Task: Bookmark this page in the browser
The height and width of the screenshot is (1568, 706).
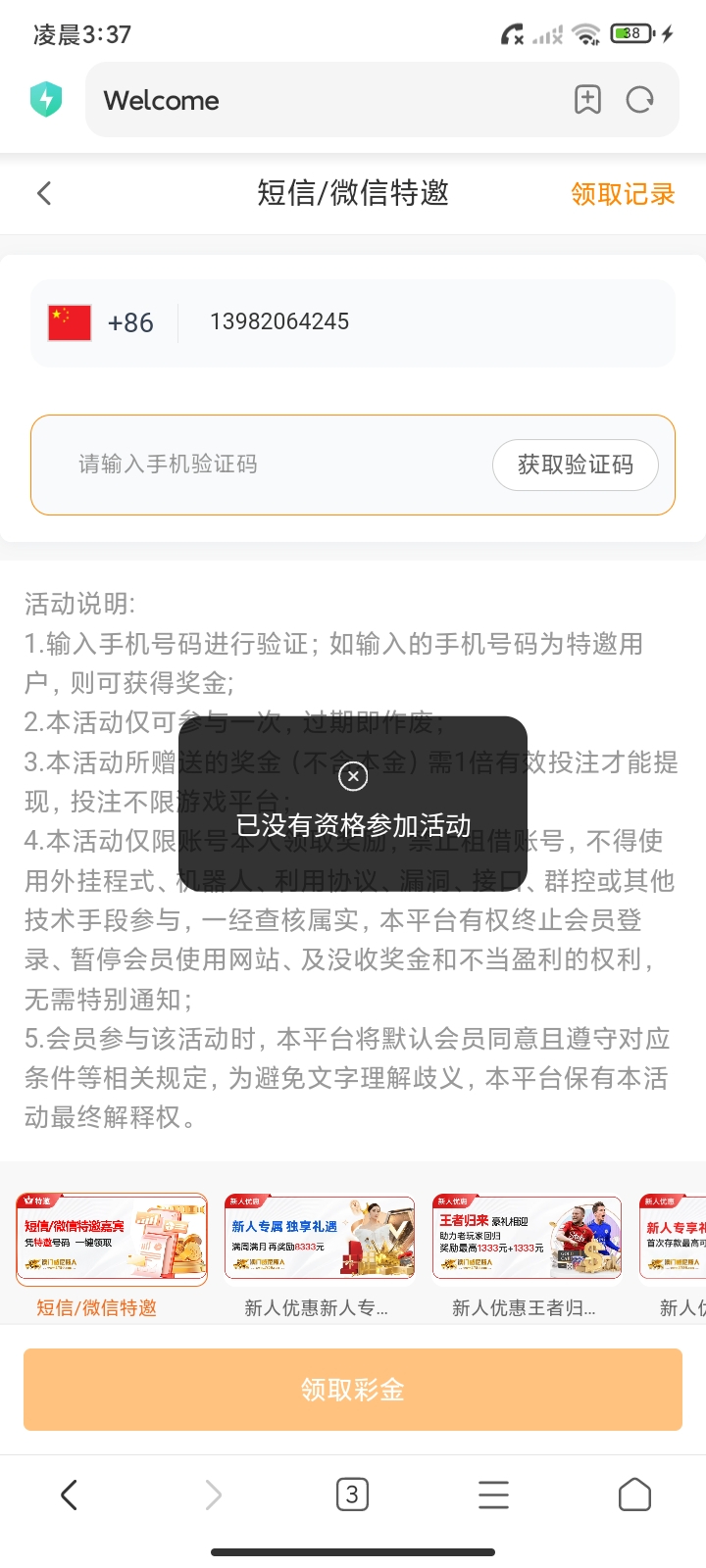Action: [587, 100]
